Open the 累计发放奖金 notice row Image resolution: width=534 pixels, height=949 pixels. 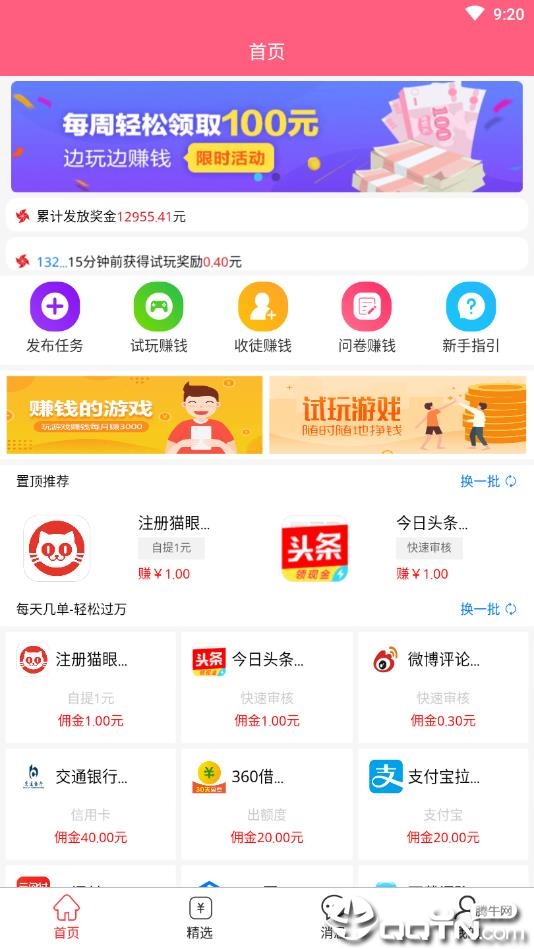tap(267, 216)
